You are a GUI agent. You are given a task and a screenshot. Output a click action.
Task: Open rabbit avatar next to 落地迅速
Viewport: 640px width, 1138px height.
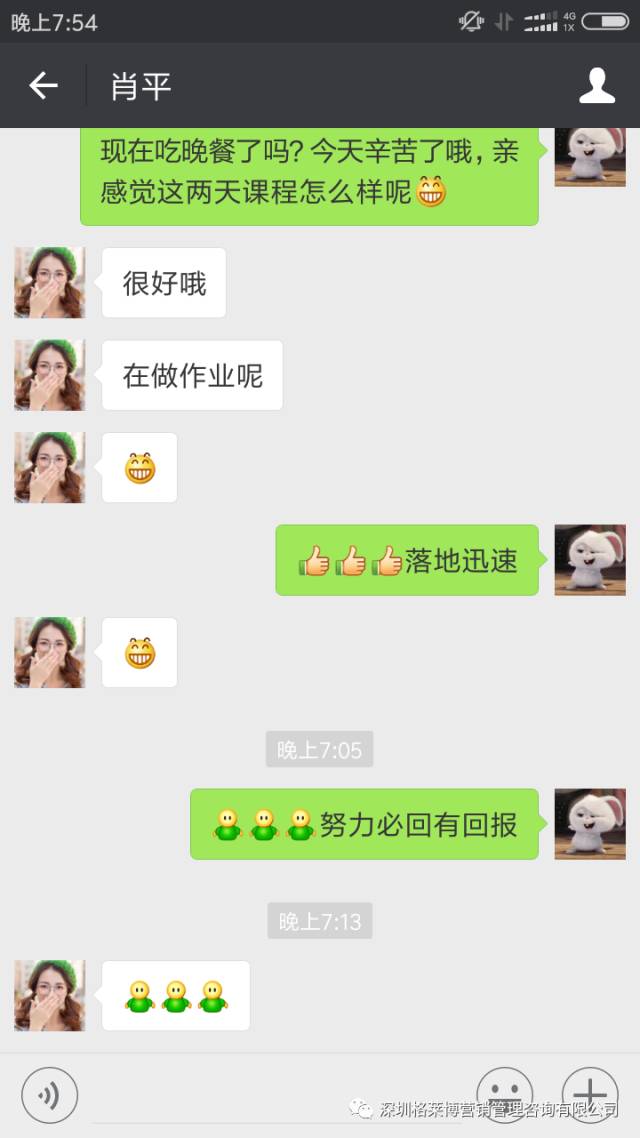coord(590,560)
